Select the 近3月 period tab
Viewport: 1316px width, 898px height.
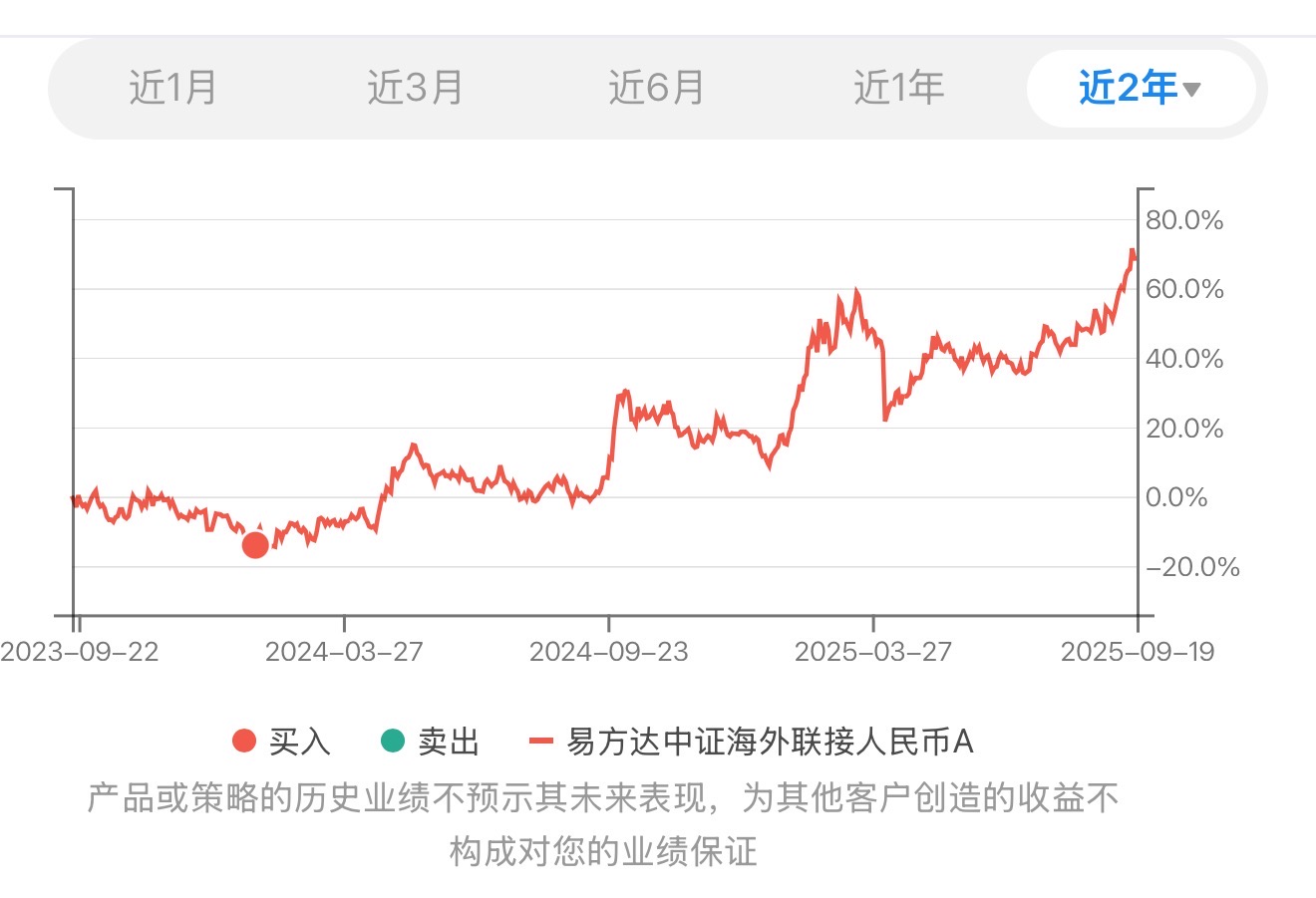(x=415, y=88)
